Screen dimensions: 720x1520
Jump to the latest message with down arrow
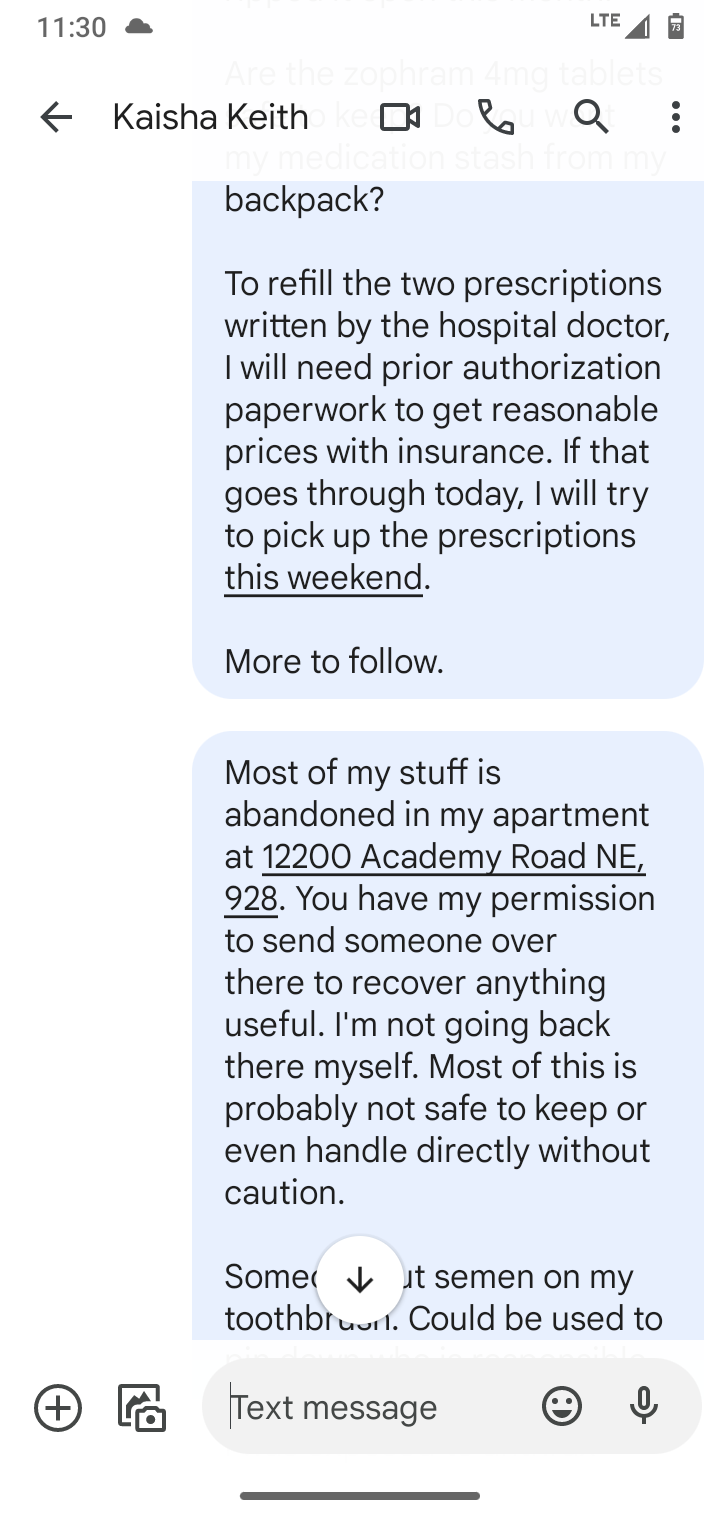point(359,1280)
